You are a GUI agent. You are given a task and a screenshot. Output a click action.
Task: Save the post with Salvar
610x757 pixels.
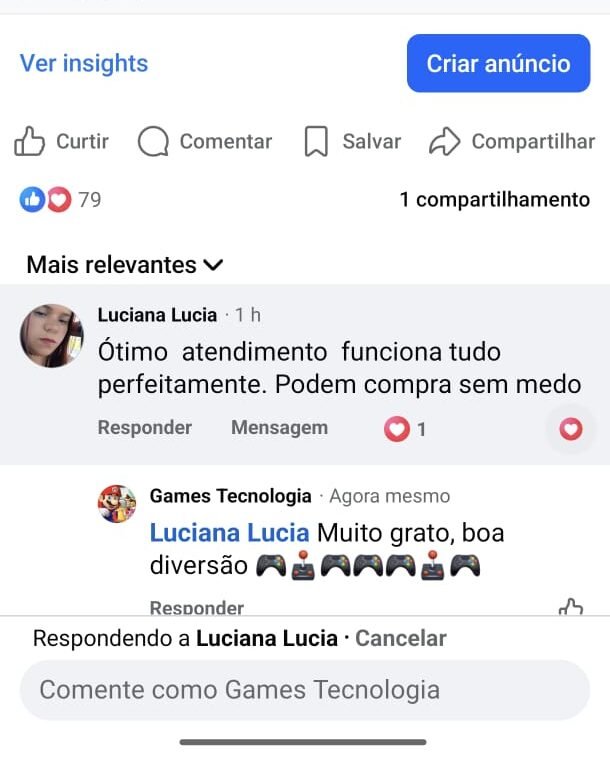tap(352, 142)
